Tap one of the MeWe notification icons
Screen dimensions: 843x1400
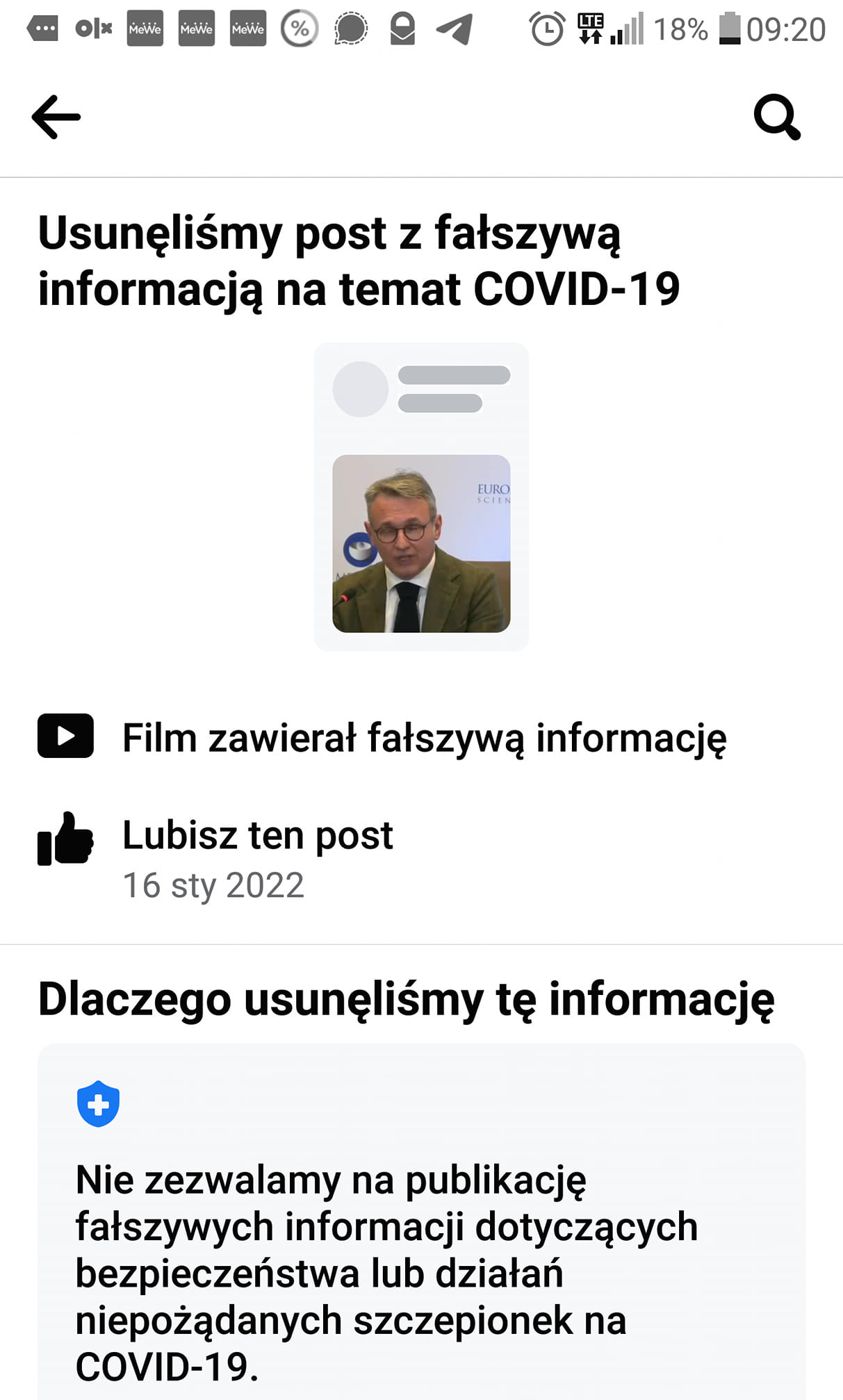(x=144, y=28)
